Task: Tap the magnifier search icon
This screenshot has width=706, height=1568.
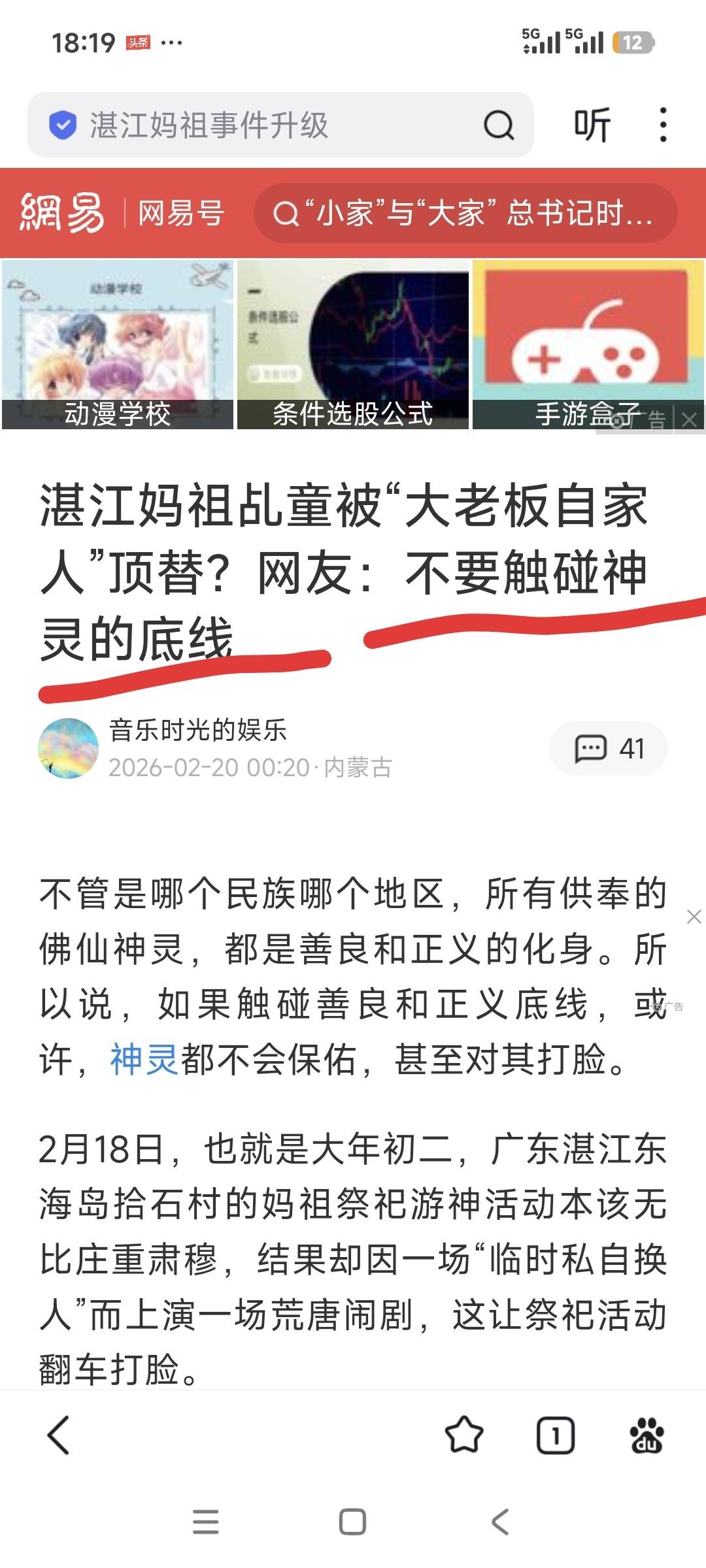Action: pos(499,125)
